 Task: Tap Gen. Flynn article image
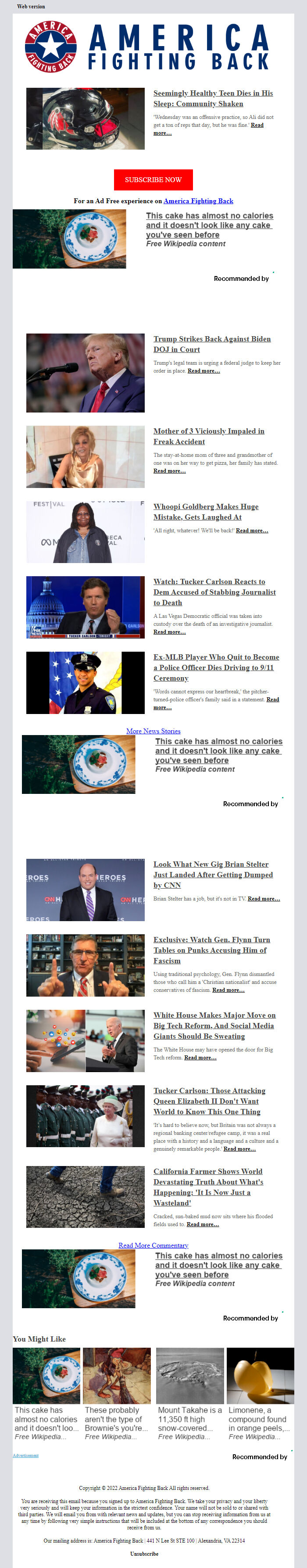(85, 965)
